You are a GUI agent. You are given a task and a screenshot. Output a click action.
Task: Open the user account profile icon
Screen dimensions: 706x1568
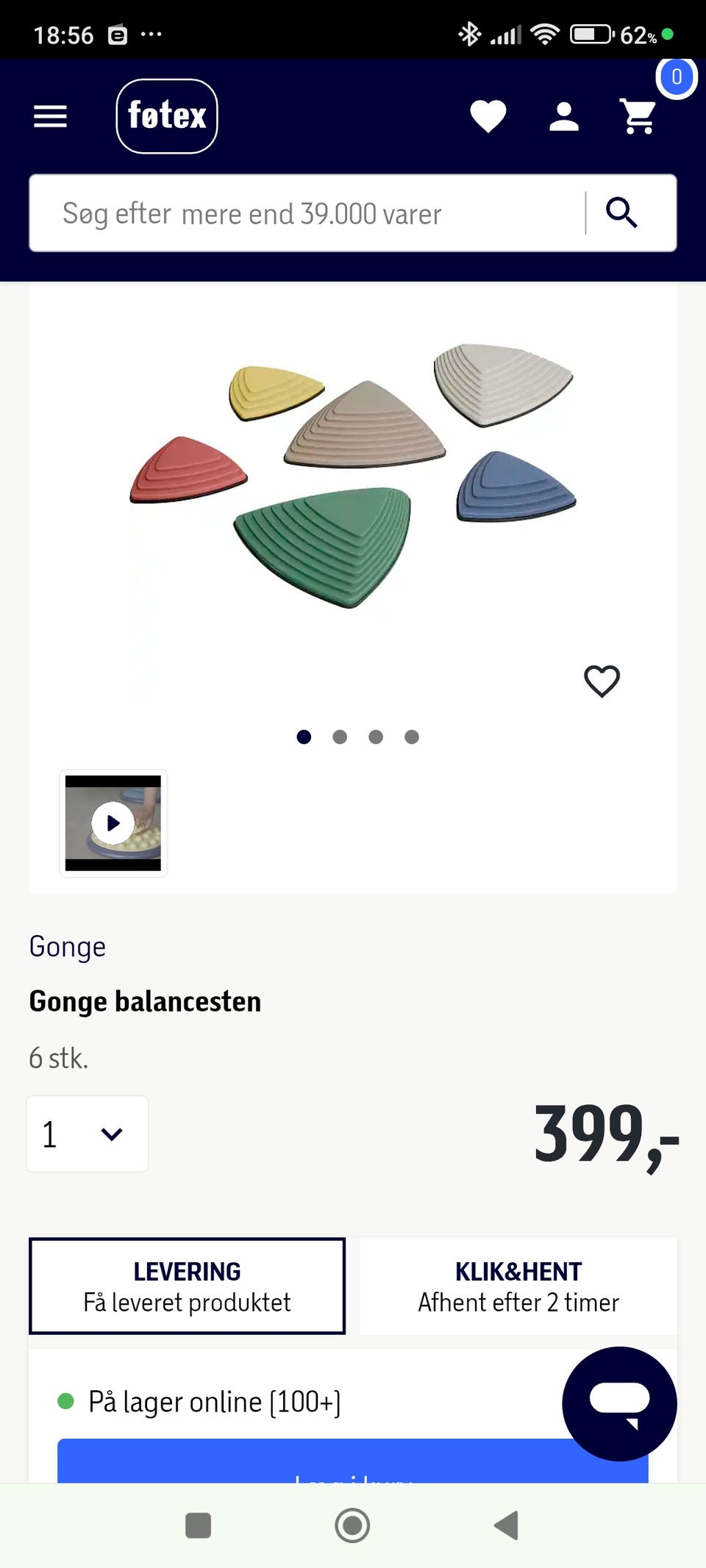click(563, 116)
